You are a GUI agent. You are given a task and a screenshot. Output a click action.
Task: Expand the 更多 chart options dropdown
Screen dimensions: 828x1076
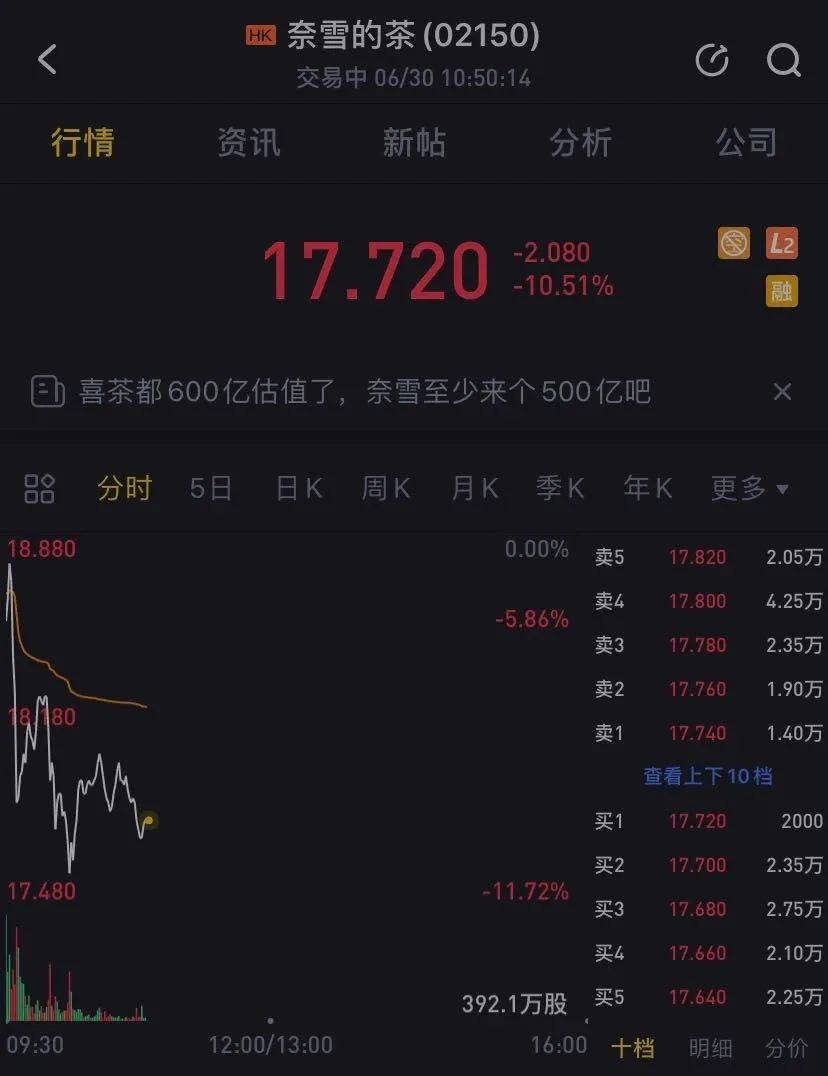pos(749,488)
